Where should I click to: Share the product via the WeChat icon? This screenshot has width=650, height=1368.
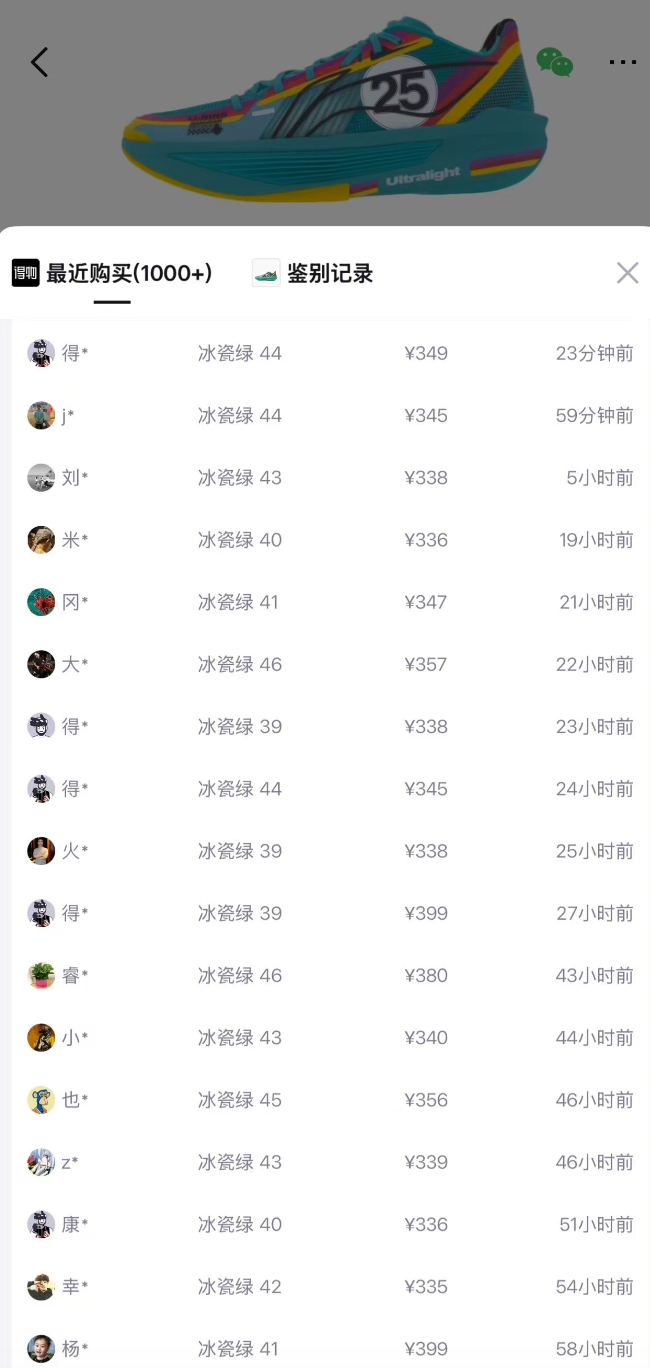[x=555, y=62]
